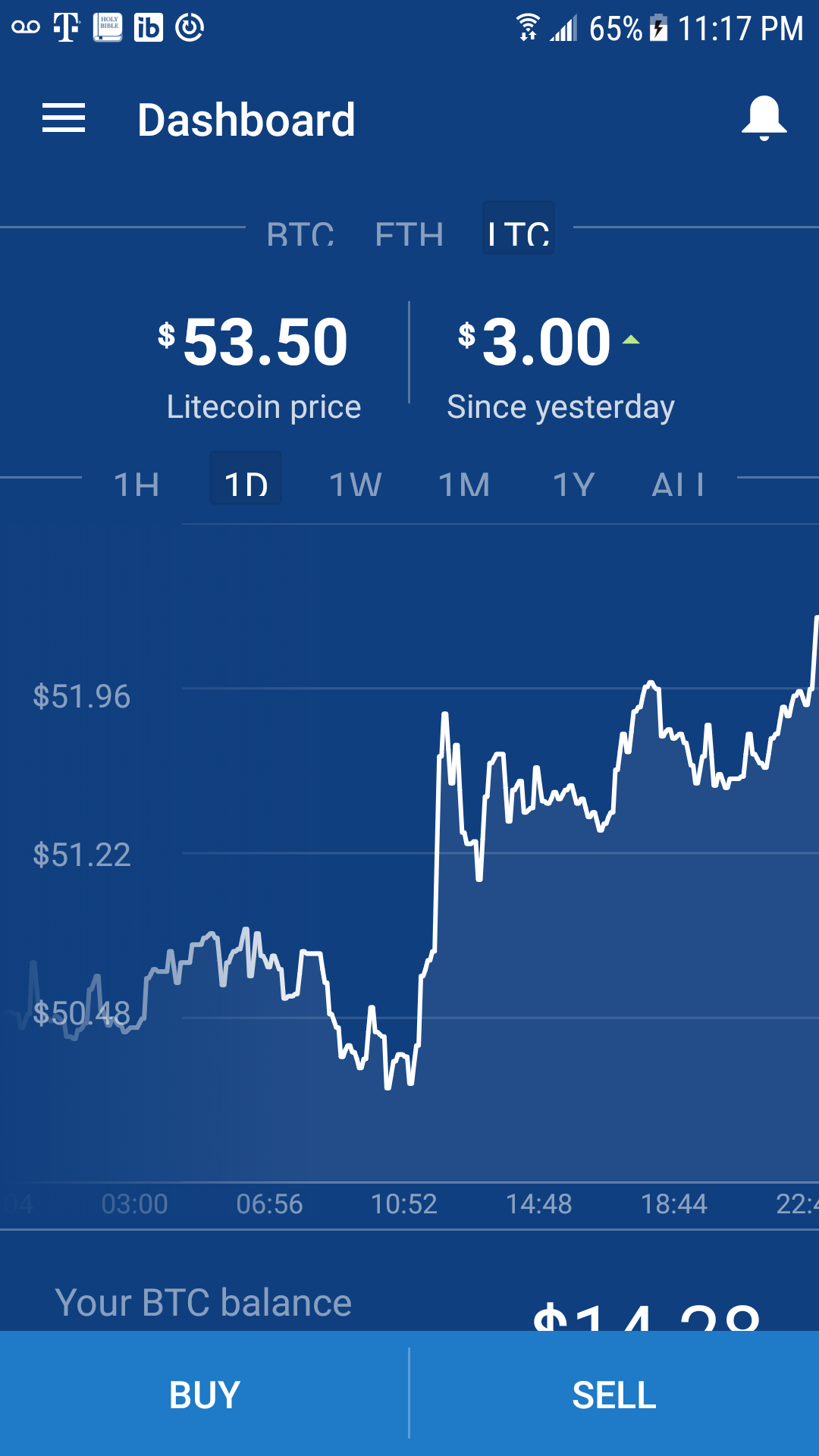This screenshot has height=1456, width=819.
Task: Open the hamburger navigation menu
Action: pos(64,119)
